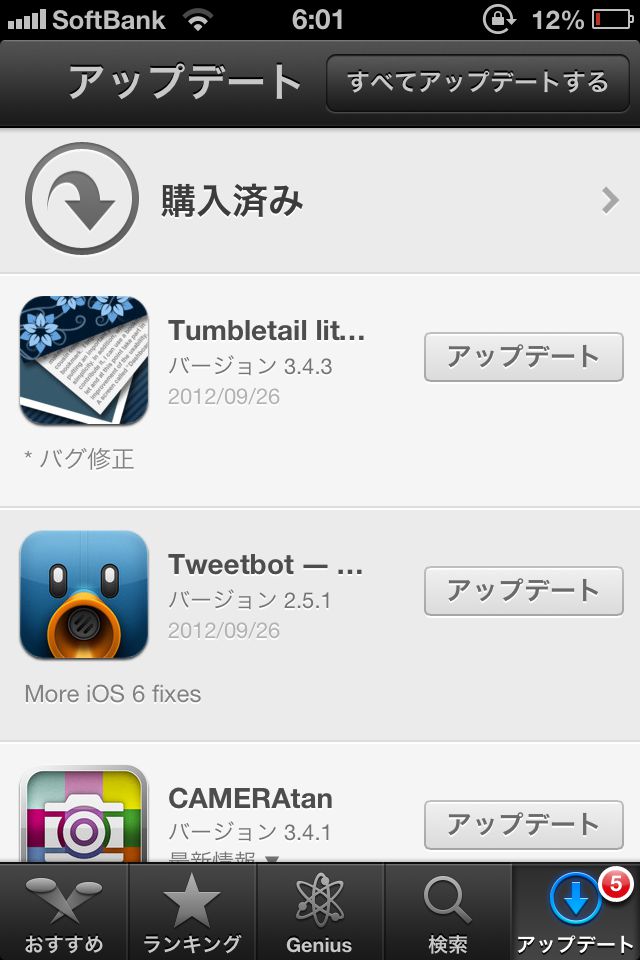
Task: Update the Tumbletail lite app
Action: pos(523,357)
